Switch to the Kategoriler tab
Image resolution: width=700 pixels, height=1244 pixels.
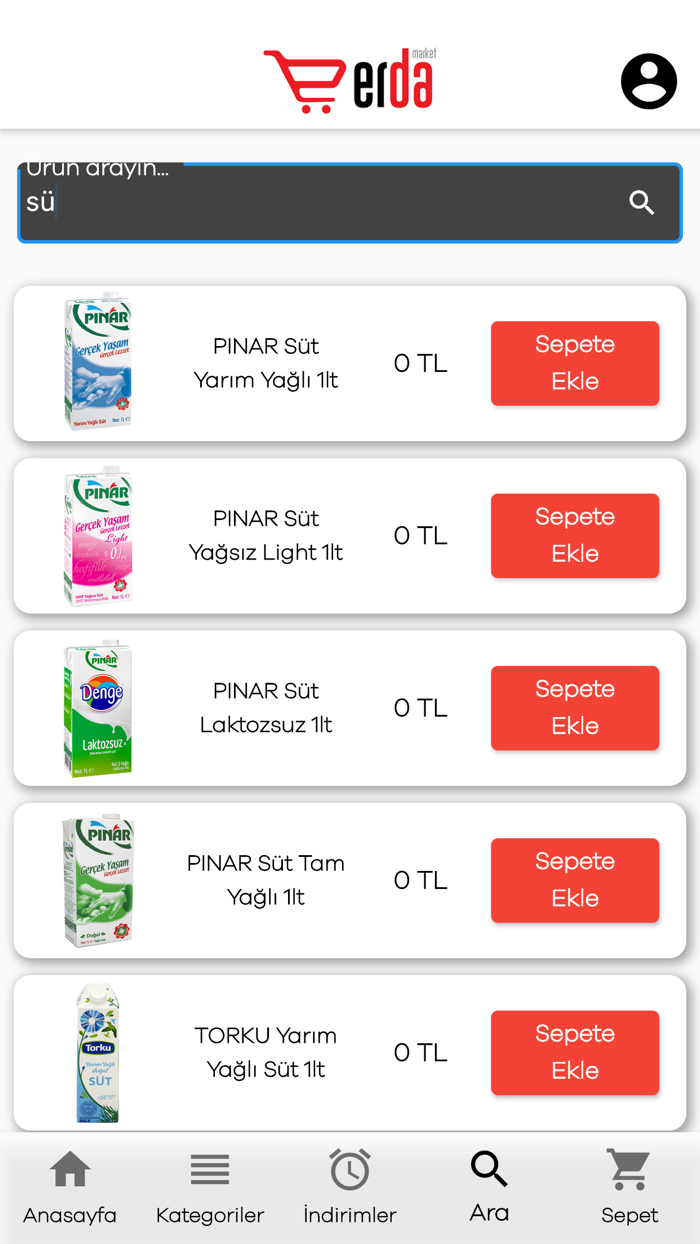tap(210, 1188)
